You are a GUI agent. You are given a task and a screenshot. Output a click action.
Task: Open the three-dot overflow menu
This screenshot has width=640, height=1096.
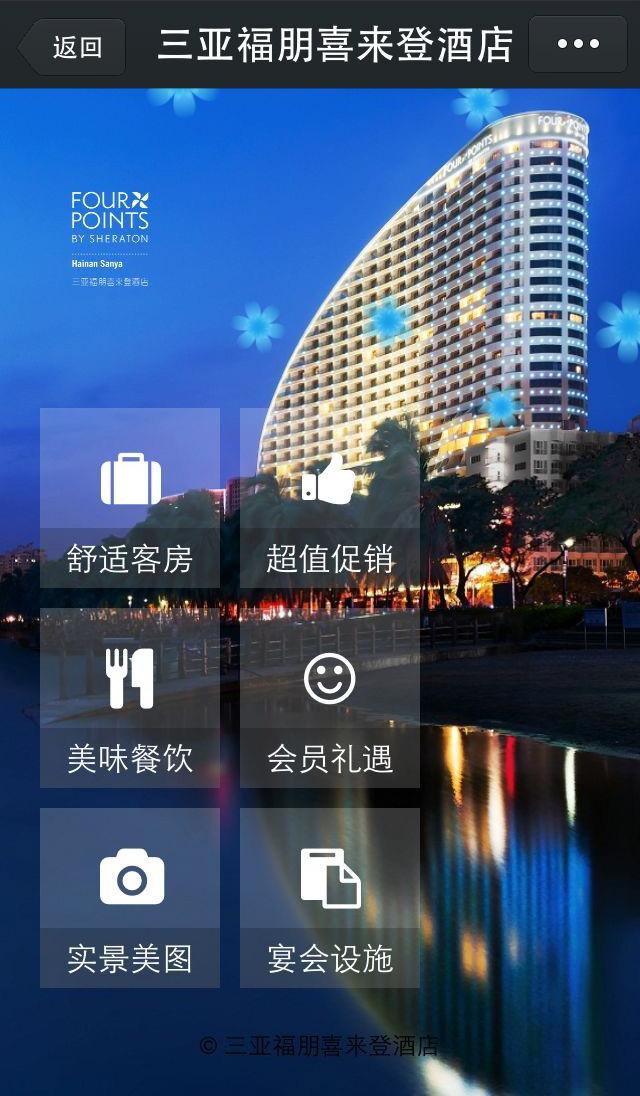click(x=578, y=44)
